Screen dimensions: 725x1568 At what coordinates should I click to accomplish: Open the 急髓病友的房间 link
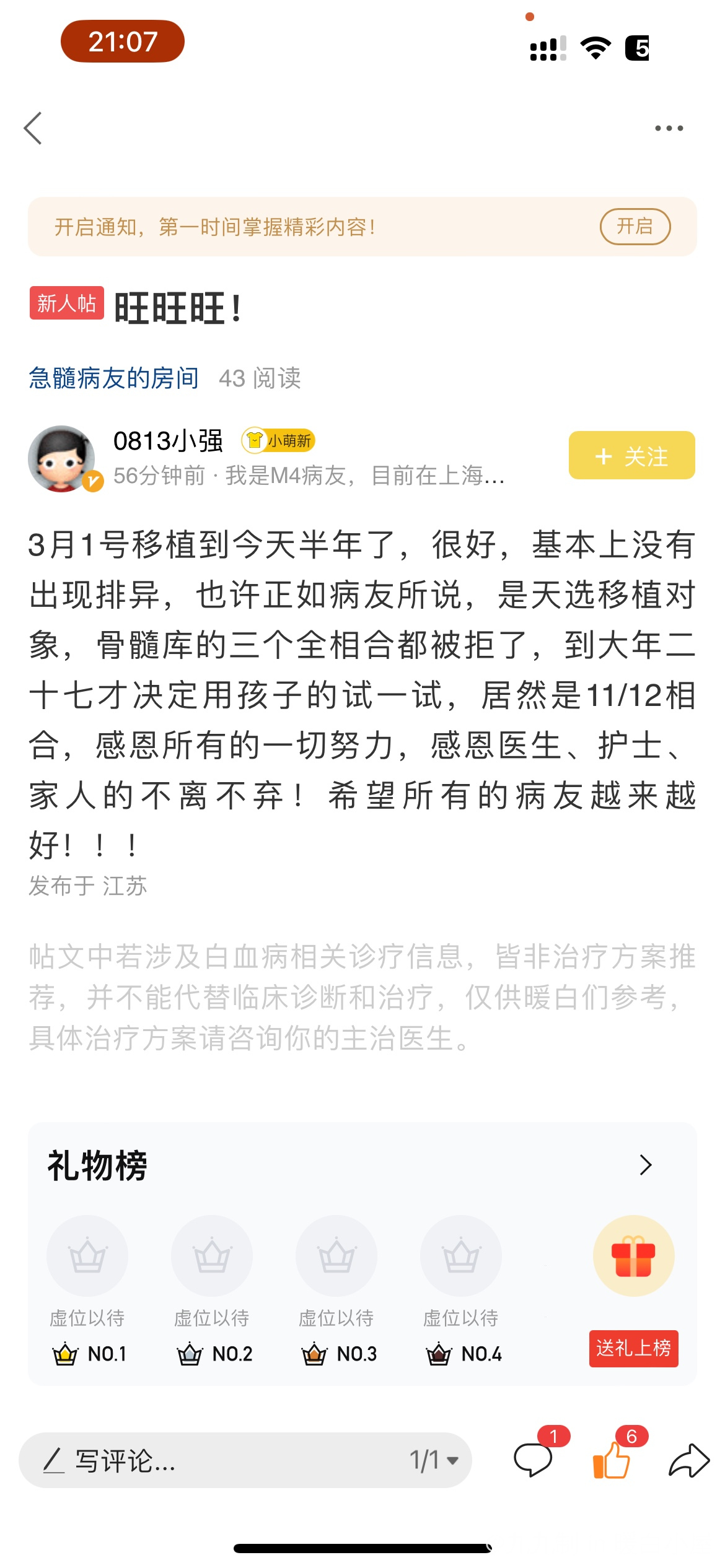[114, 378]
